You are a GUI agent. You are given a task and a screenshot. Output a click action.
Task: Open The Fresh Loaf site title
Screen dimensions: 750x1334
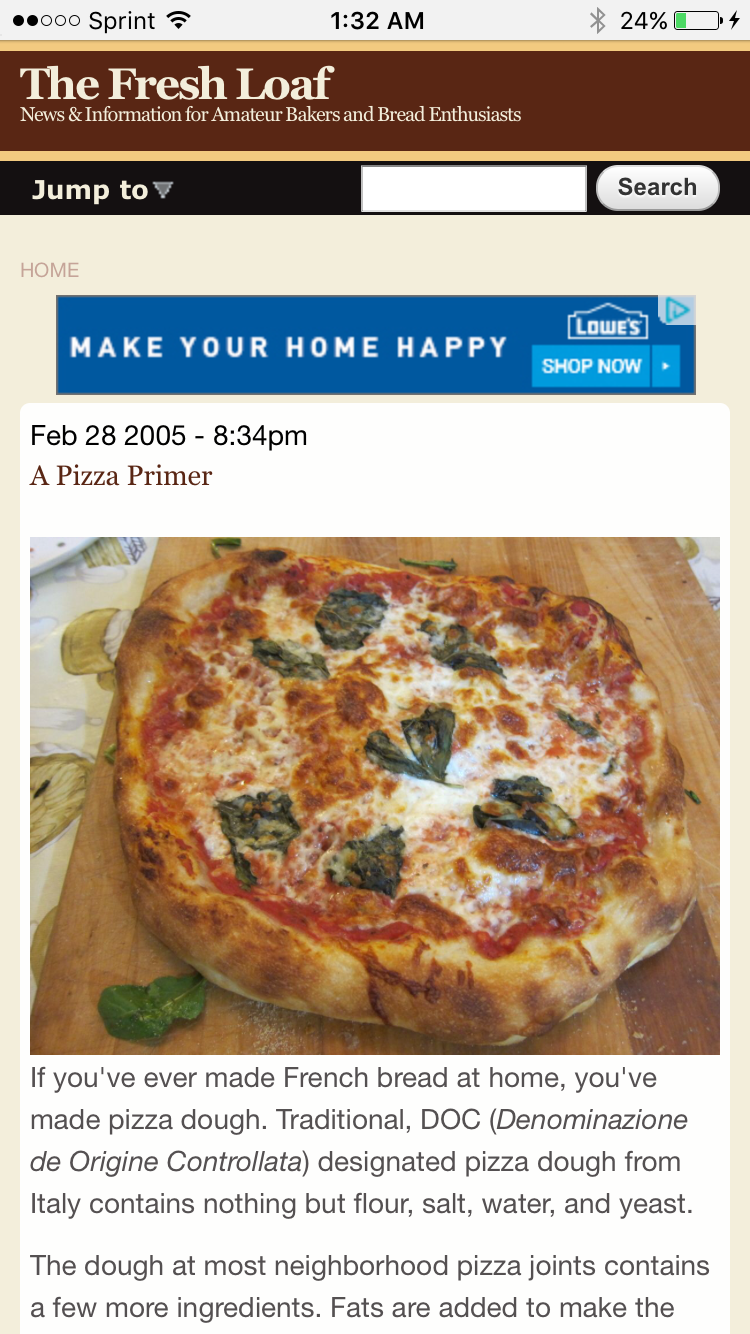coord(176,84)
